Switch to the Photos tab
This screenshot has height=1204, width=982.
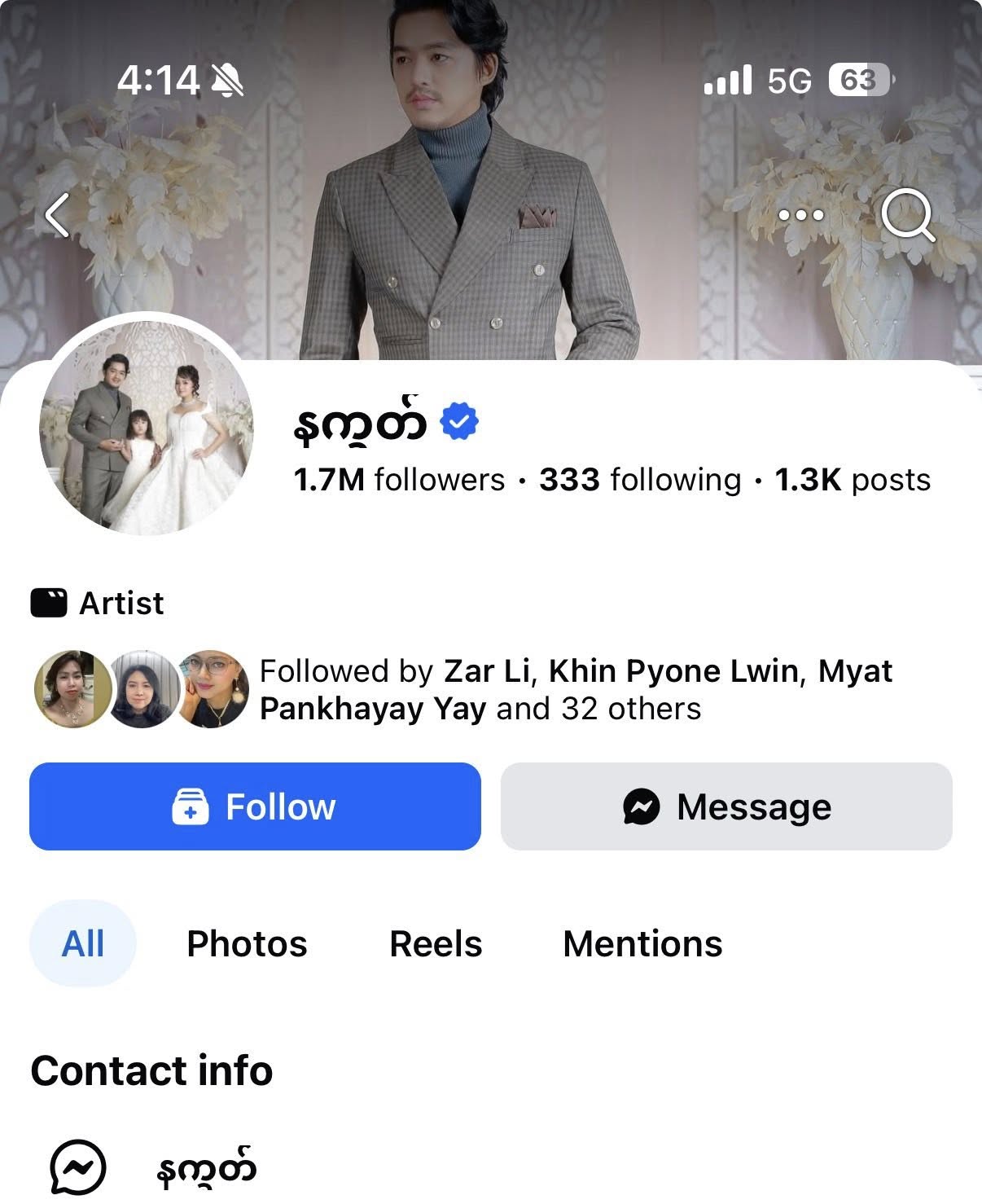click(x=247, y=943)
